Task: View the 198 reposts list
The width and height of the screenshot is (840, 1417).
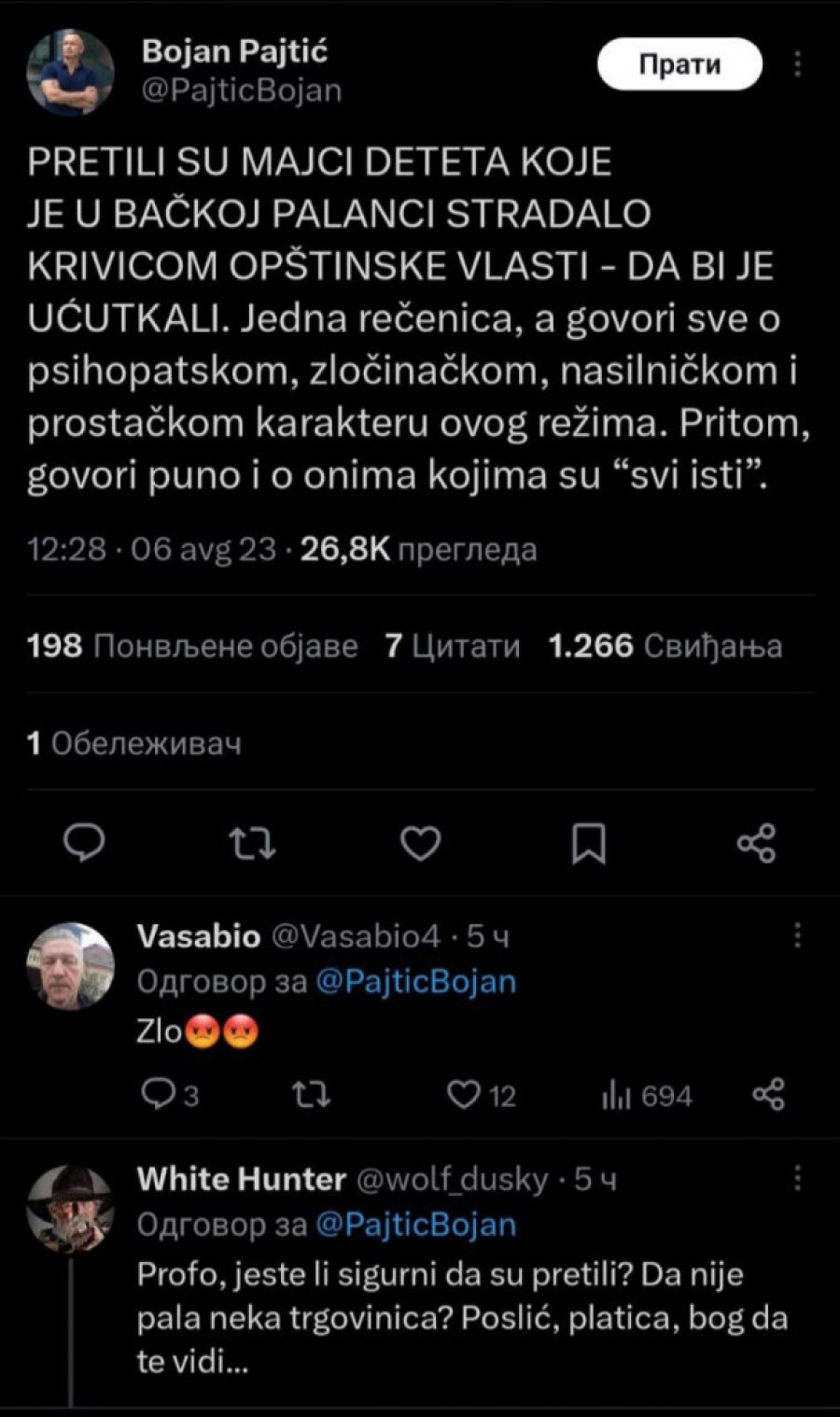Action: [192, 646]
